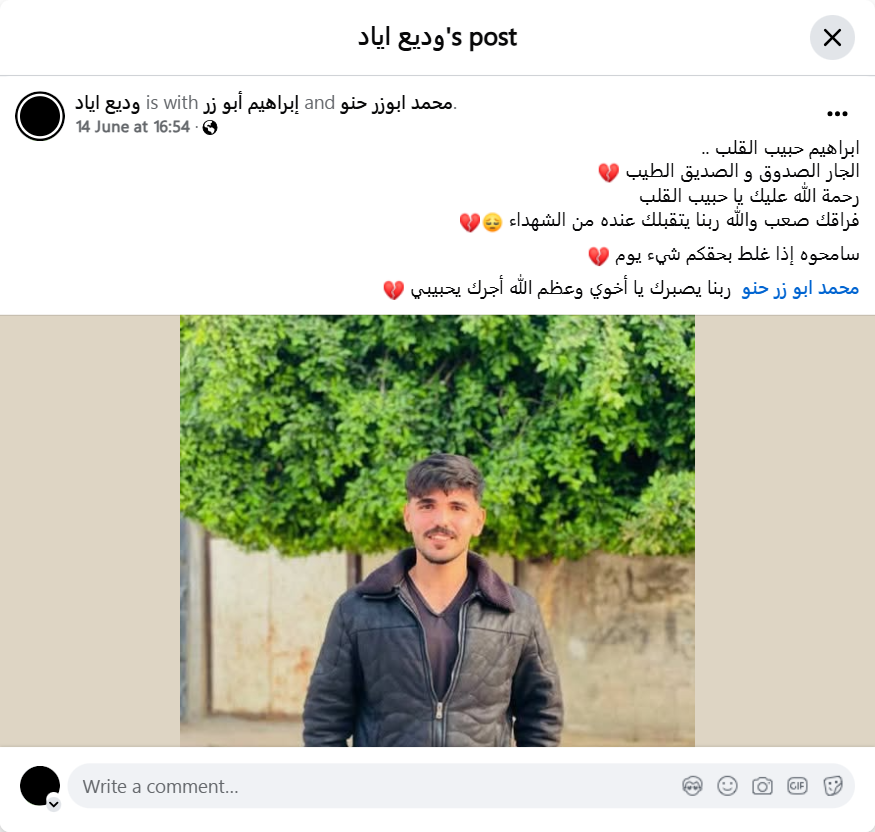Focus the Write a comment field
875x832 pixels.
pyautogui.click(x=370, y=786)
